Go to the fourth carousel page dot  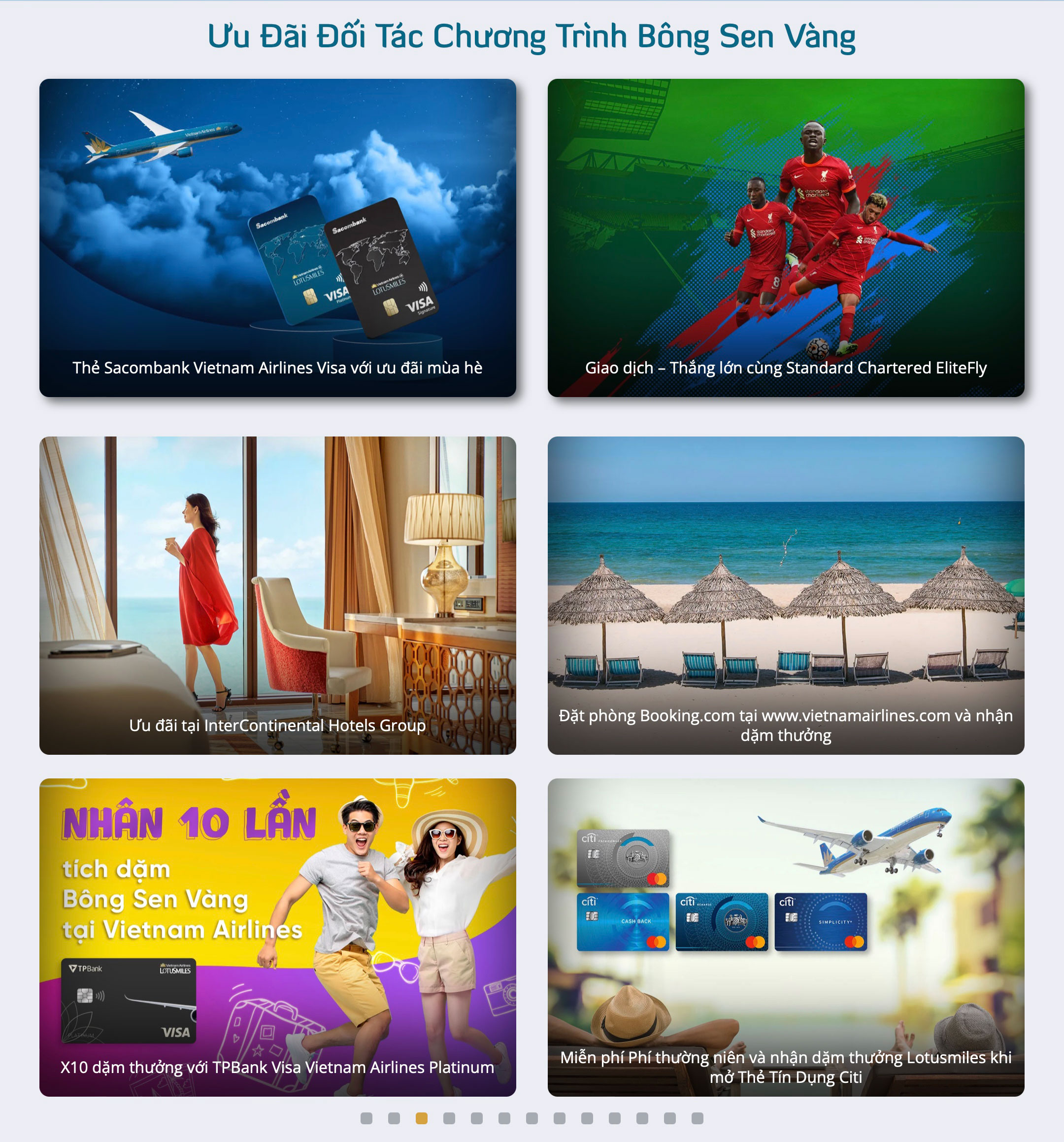[x=449, y=1118]
